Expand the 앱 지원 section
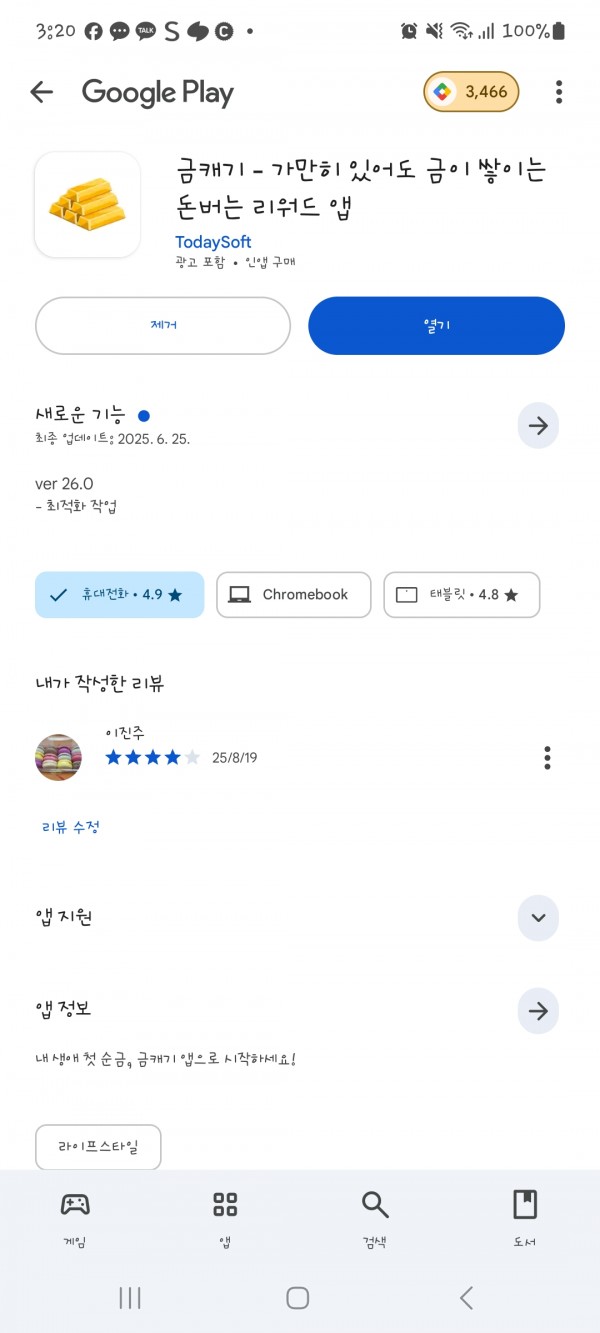Image resolution: width=600 pixels, height=1333 pixels. (x=538, y=917)
